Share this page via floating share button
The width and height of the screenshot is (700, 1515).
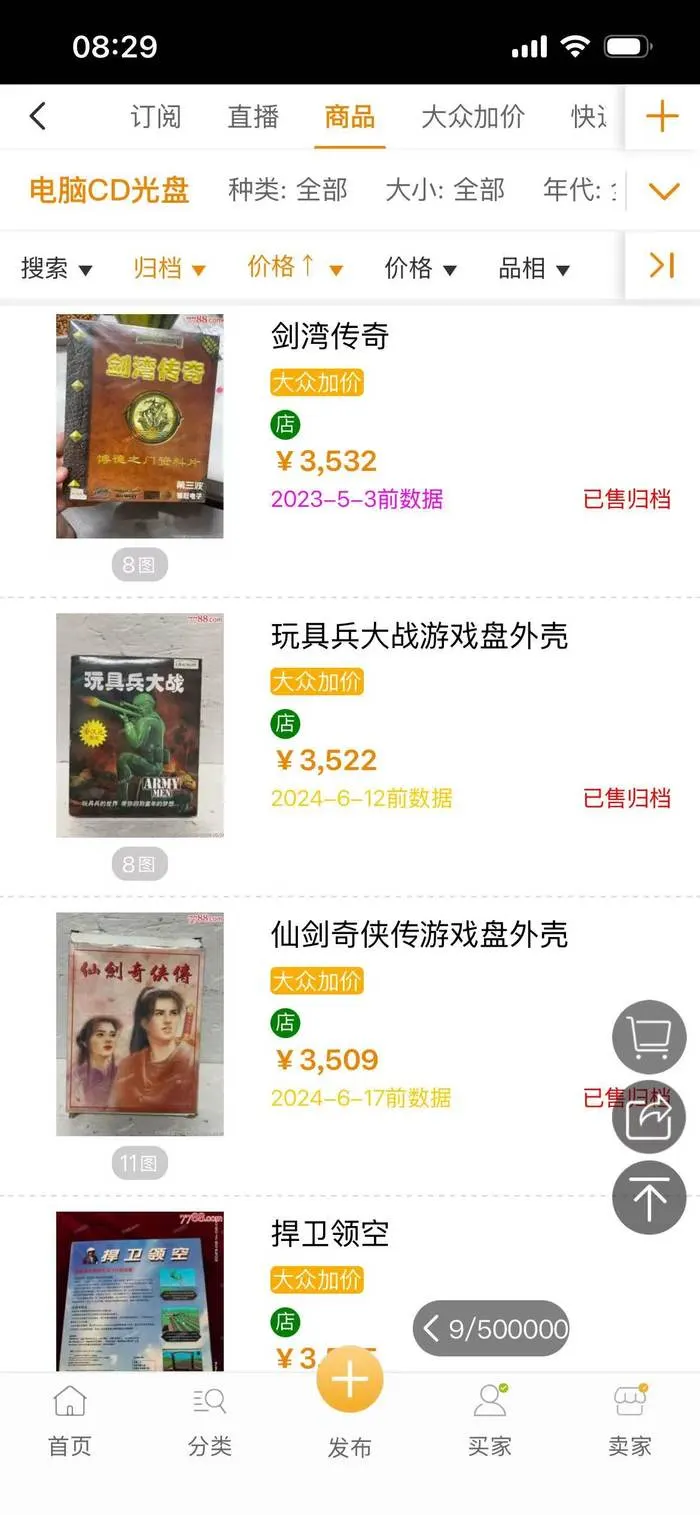pos(649,1117)
